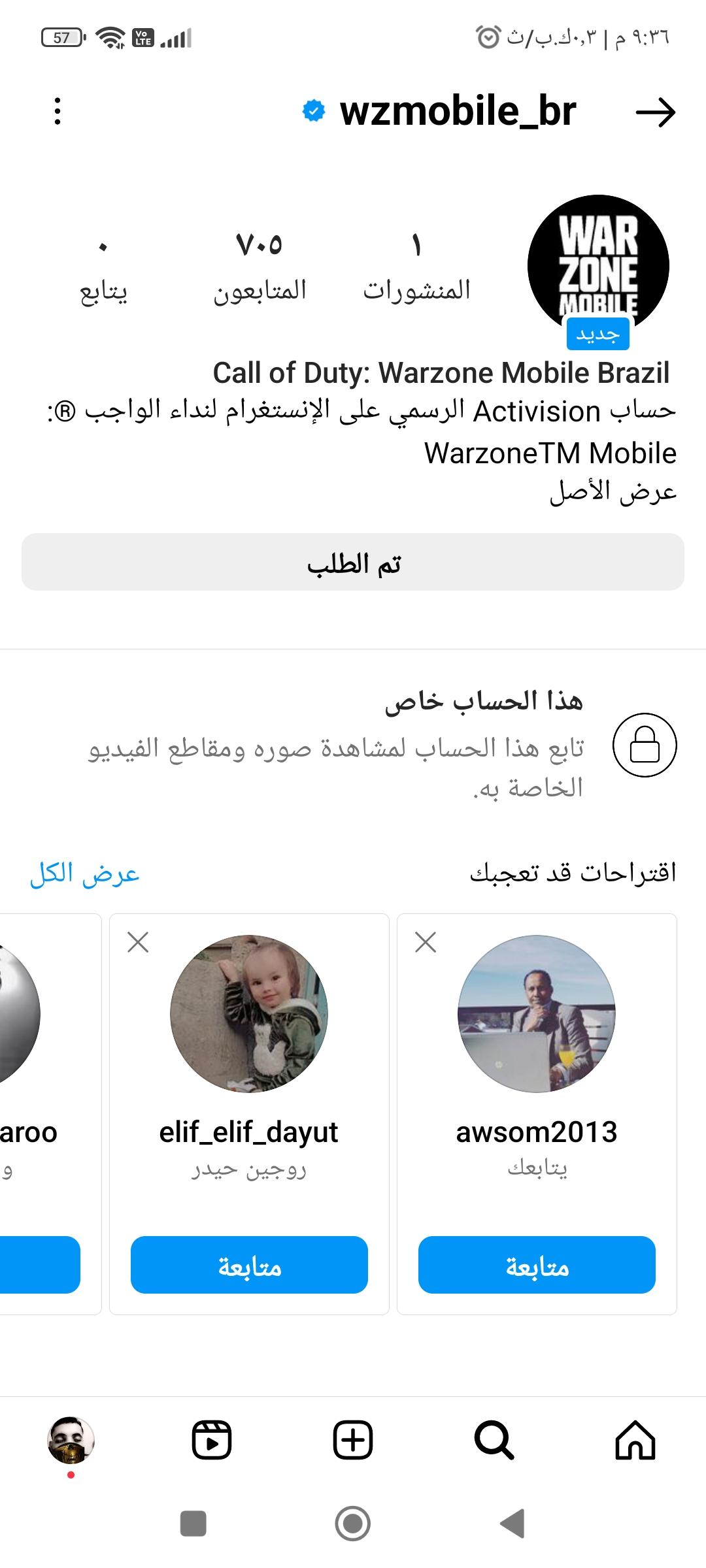Screen dimensions: 706x1568
Task: Go back using the arrow icon
Action: tap(655, 112)
